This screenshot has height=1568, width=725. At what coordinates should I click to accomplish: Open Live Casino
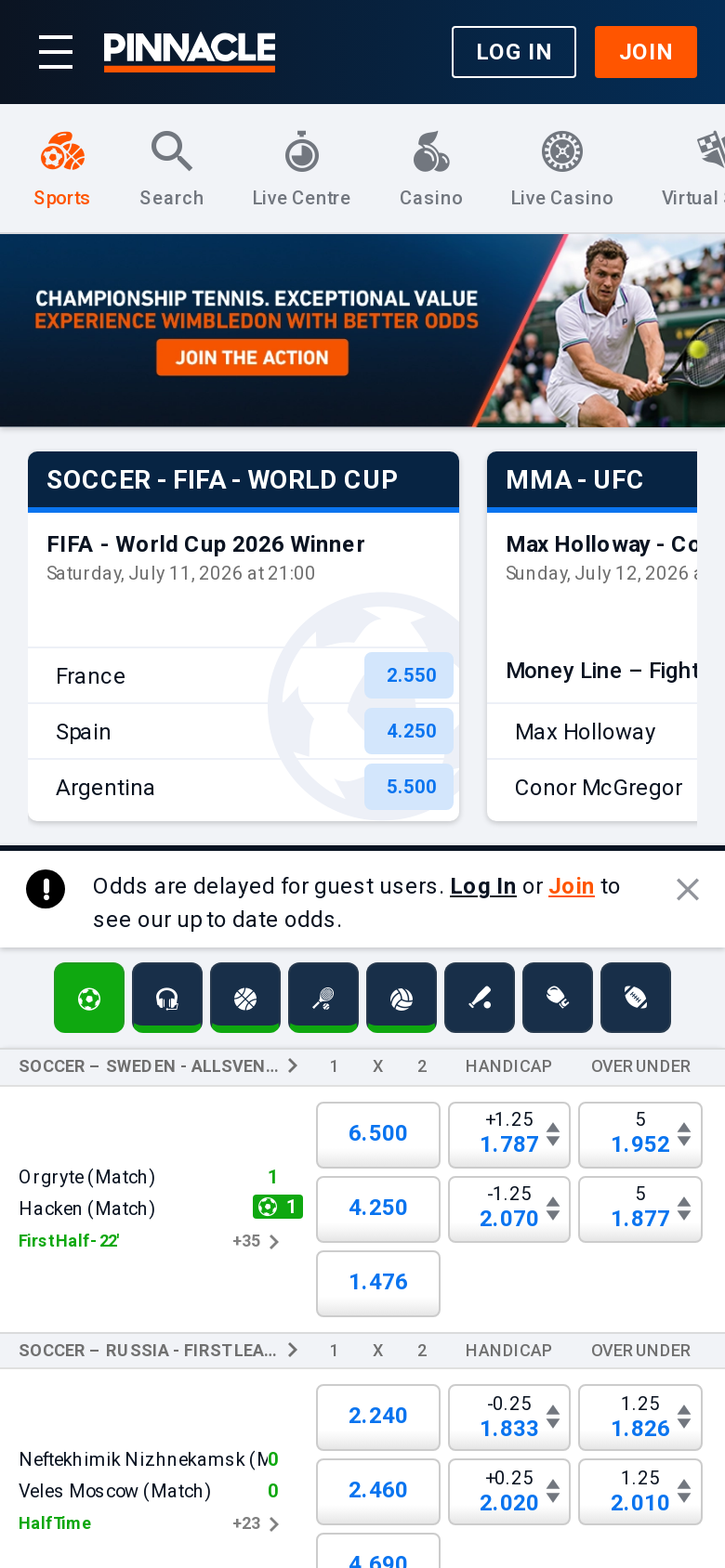click(561, 169)
